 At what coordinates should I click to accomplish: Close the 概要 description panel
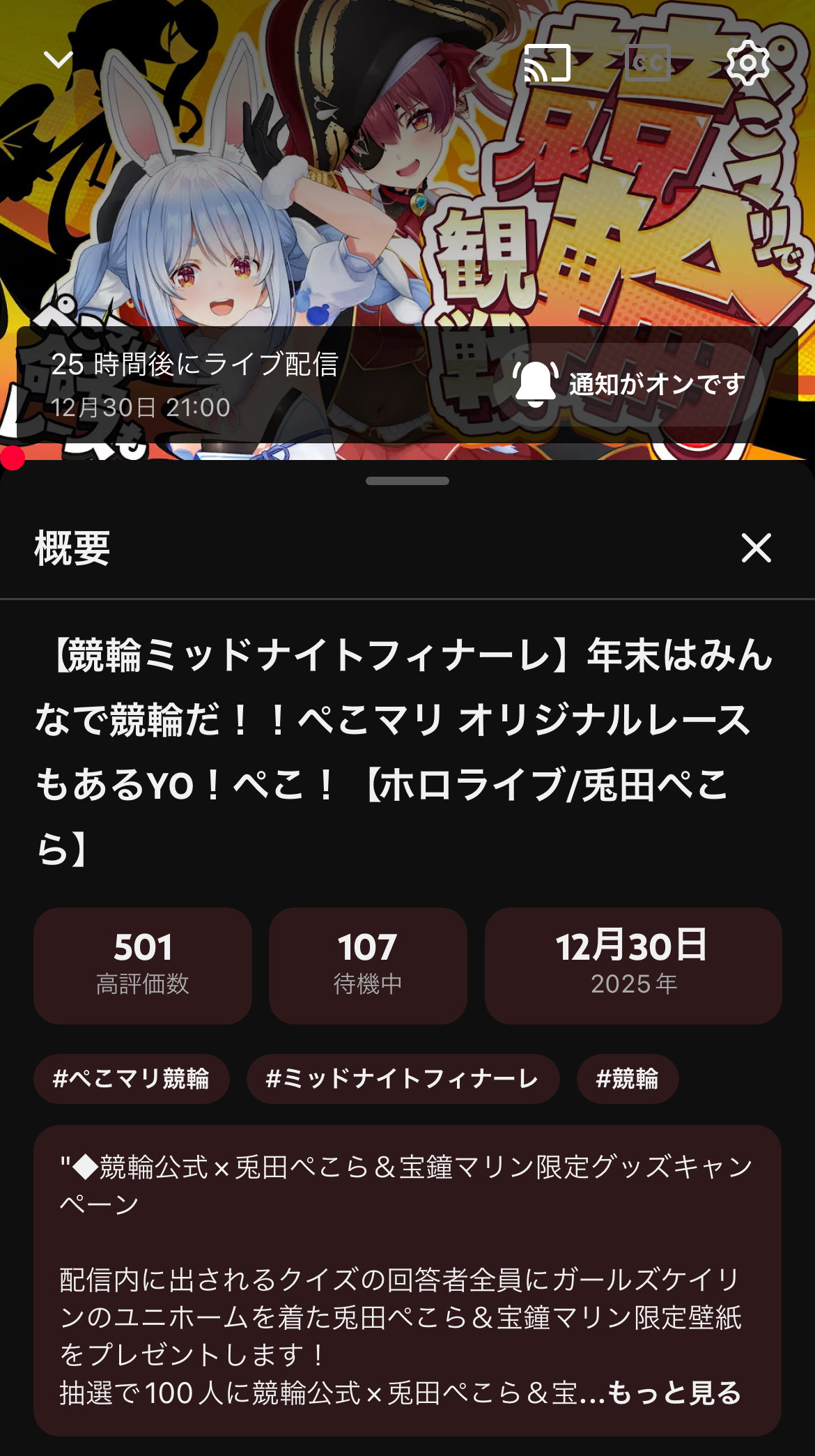(x=756, y=548)
